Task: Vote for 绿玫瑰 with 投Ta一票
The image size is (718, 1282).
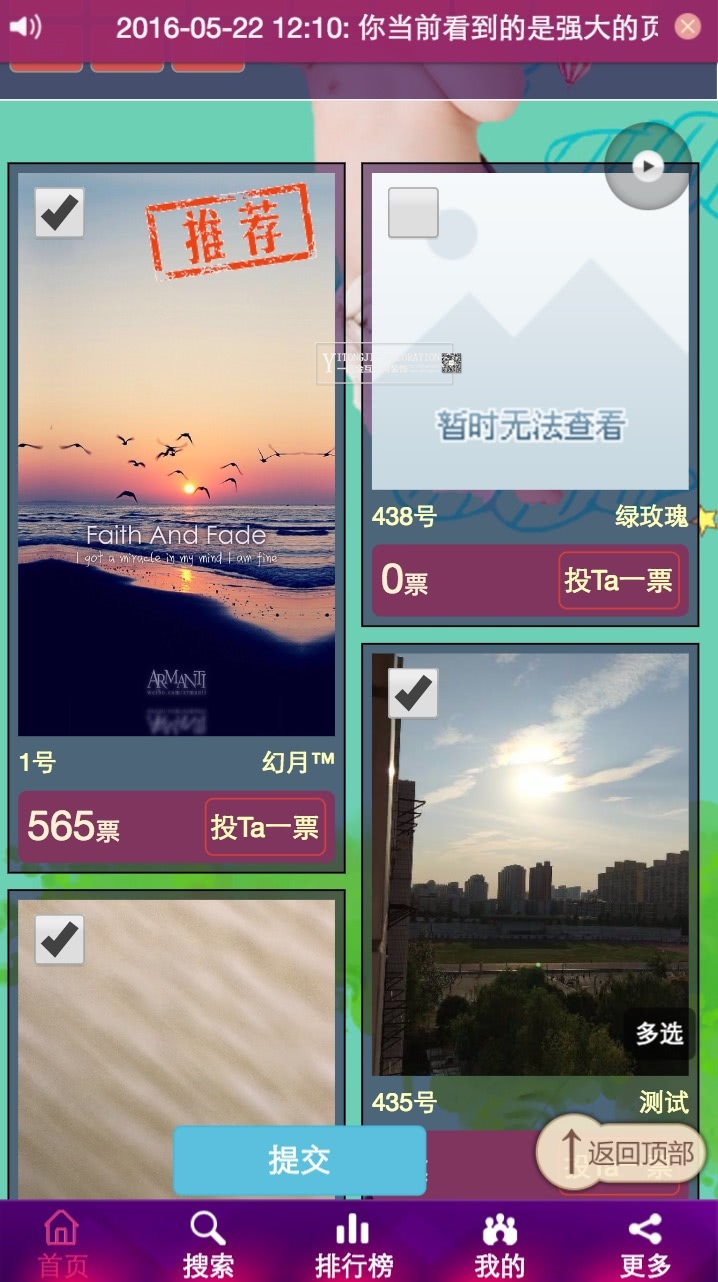Action: click(618, 580)
